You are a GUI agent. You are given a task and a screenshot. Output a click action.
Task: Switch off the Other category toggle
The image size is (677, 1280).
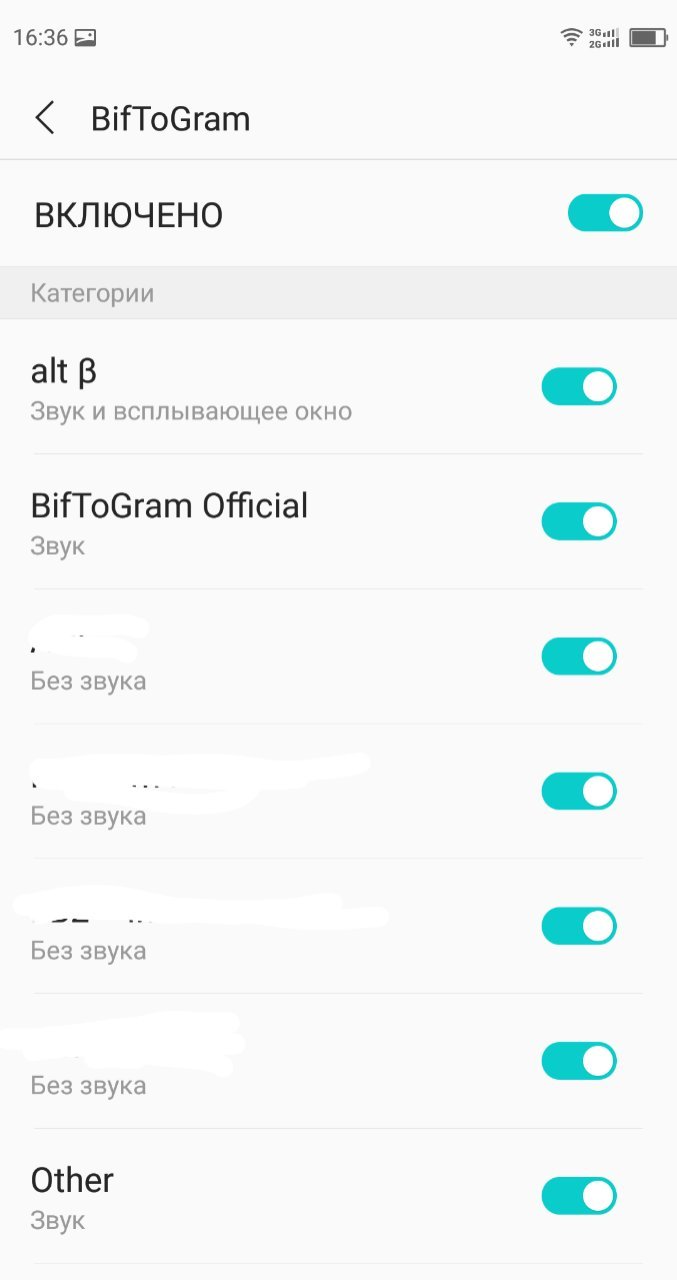(x=579, y=1196)
